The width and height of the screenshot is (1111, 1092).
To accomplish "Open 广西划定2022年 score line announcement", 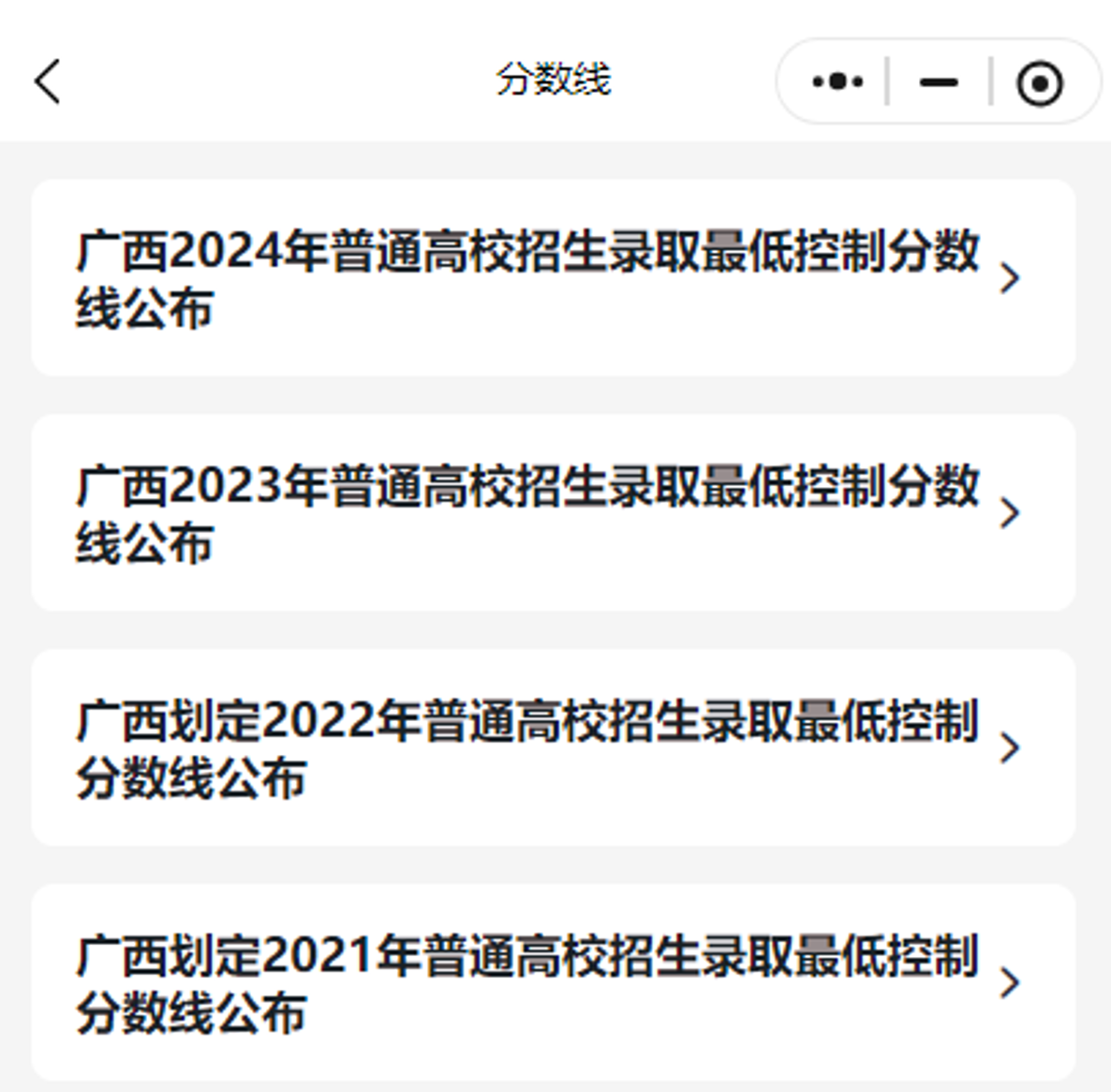I will point(553,748).
